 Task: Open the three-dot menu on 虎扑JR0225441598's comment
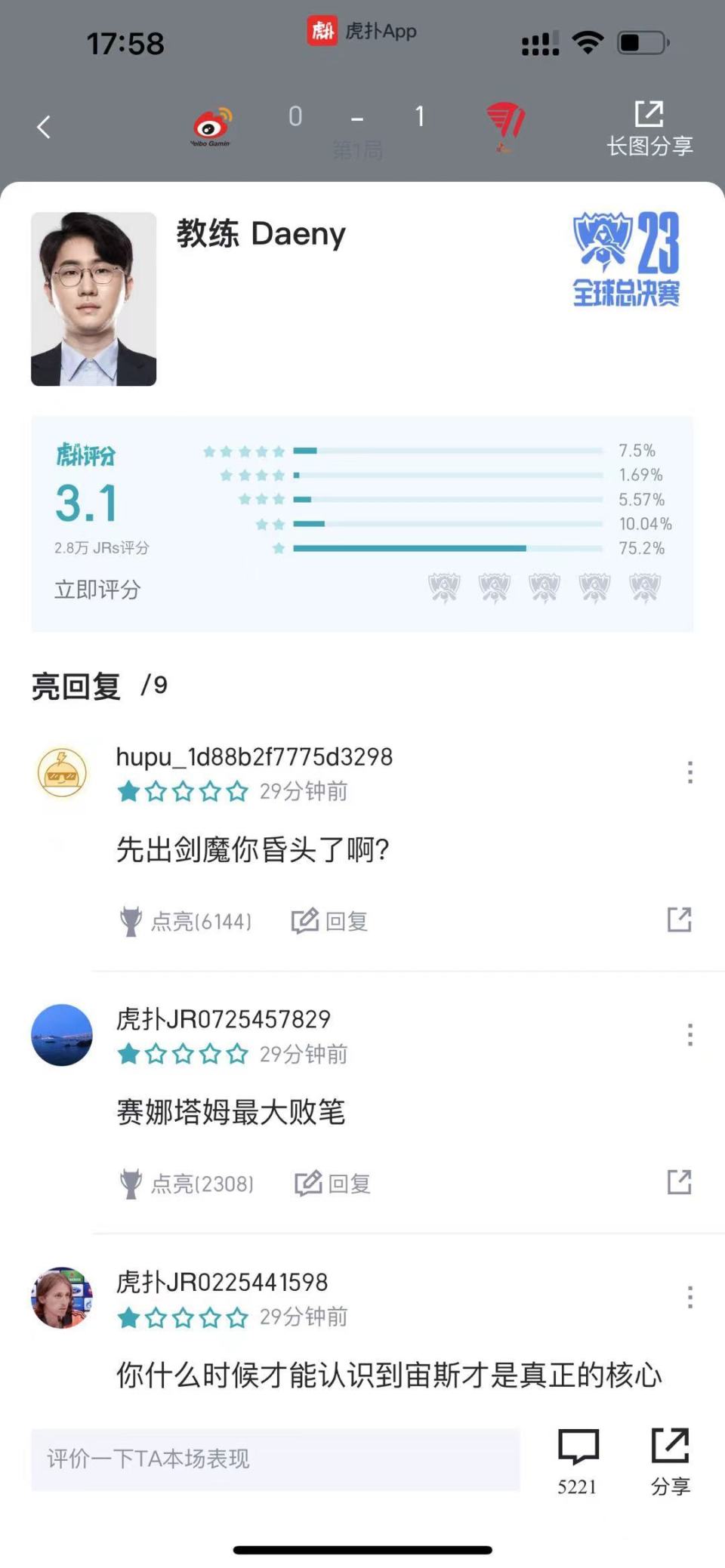click(x=689, y=1297)
